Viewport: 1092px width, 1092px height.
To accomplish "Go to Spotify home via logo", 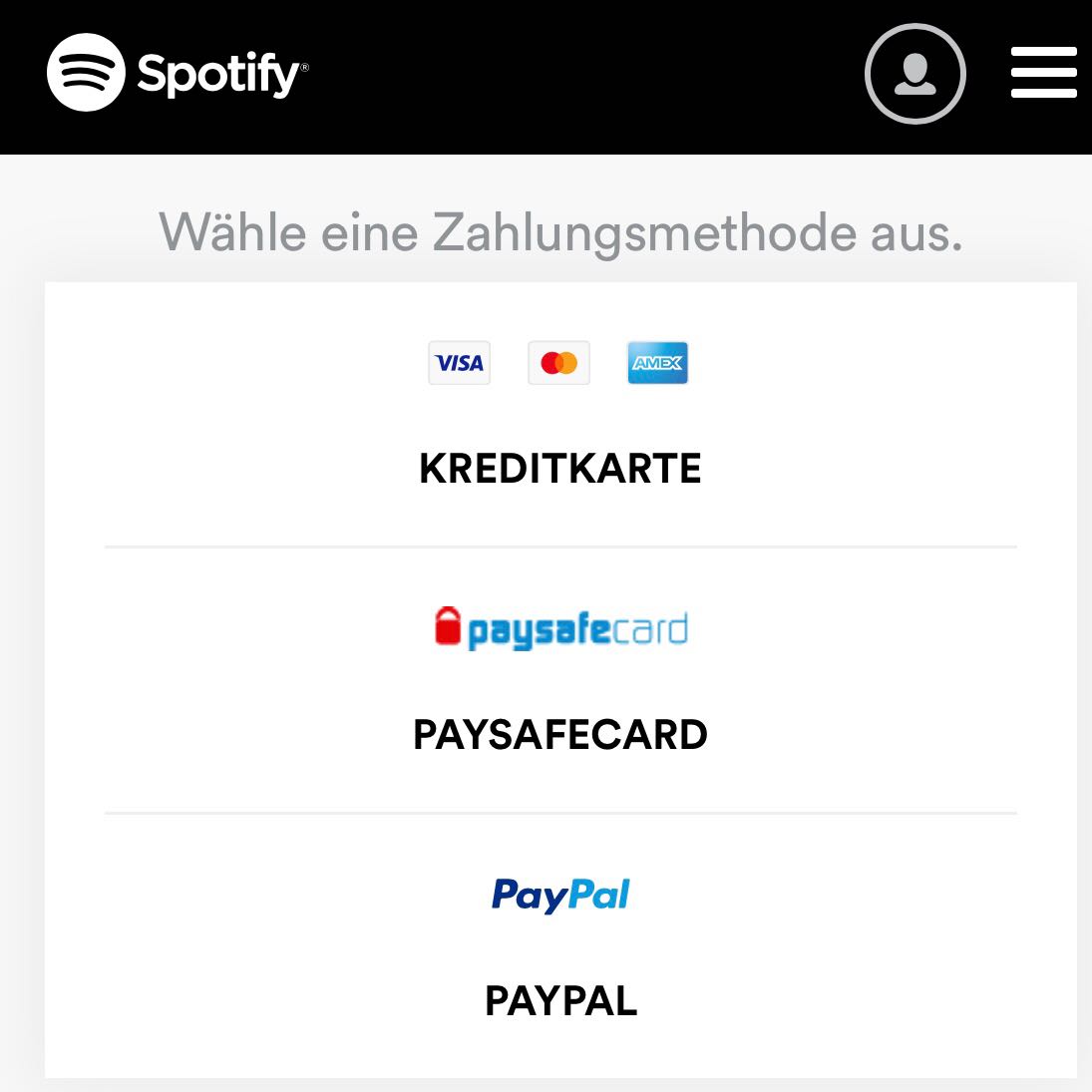I will (178, 73).
